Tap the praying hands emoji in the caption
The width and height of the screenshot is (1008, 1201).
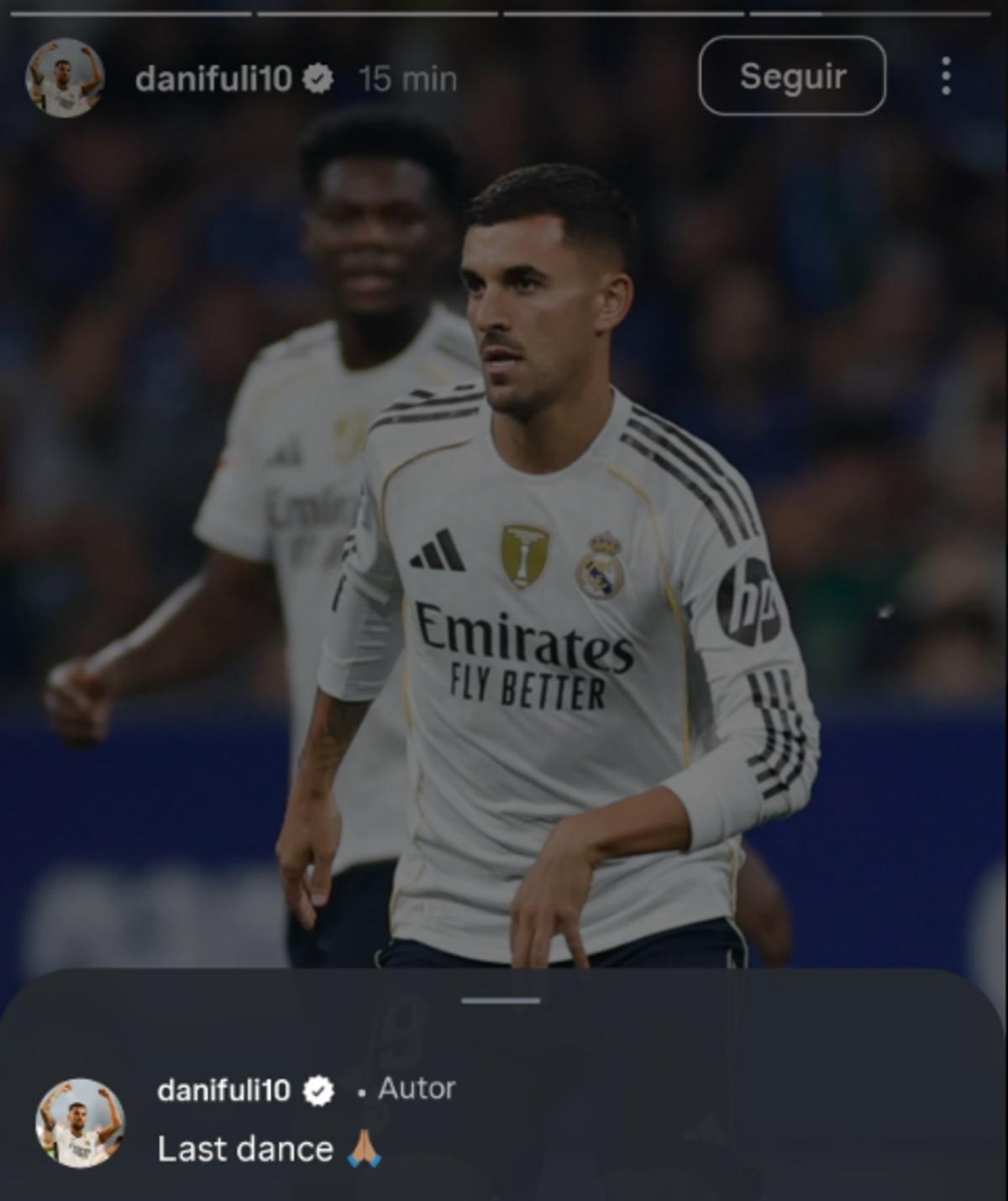coord(365,1150)
